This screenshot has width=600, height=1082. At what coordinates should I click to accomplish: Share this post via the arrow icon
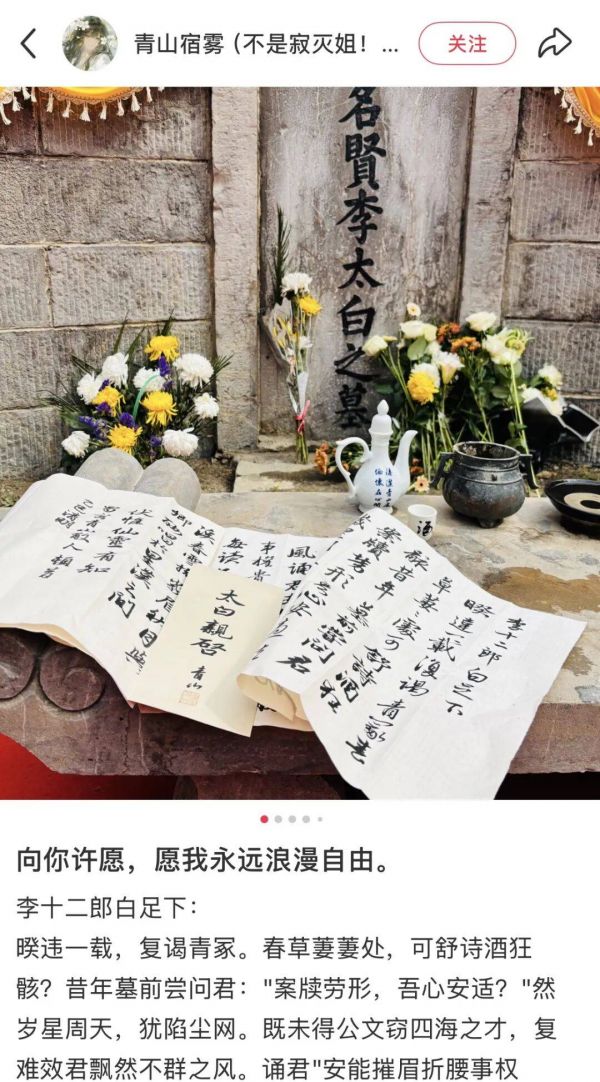(x=554, y=43)
